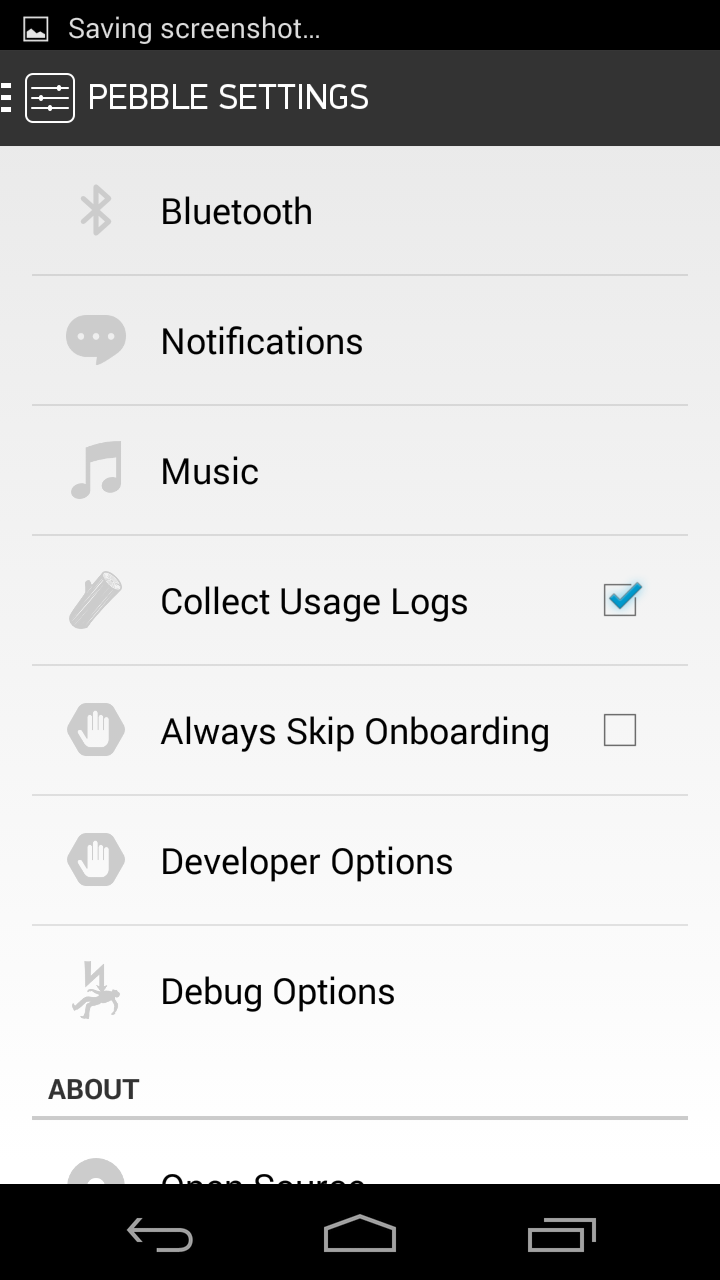This screenshot has height=1280, width=720.
Task: Go to the home screen
Action: 360,1234
